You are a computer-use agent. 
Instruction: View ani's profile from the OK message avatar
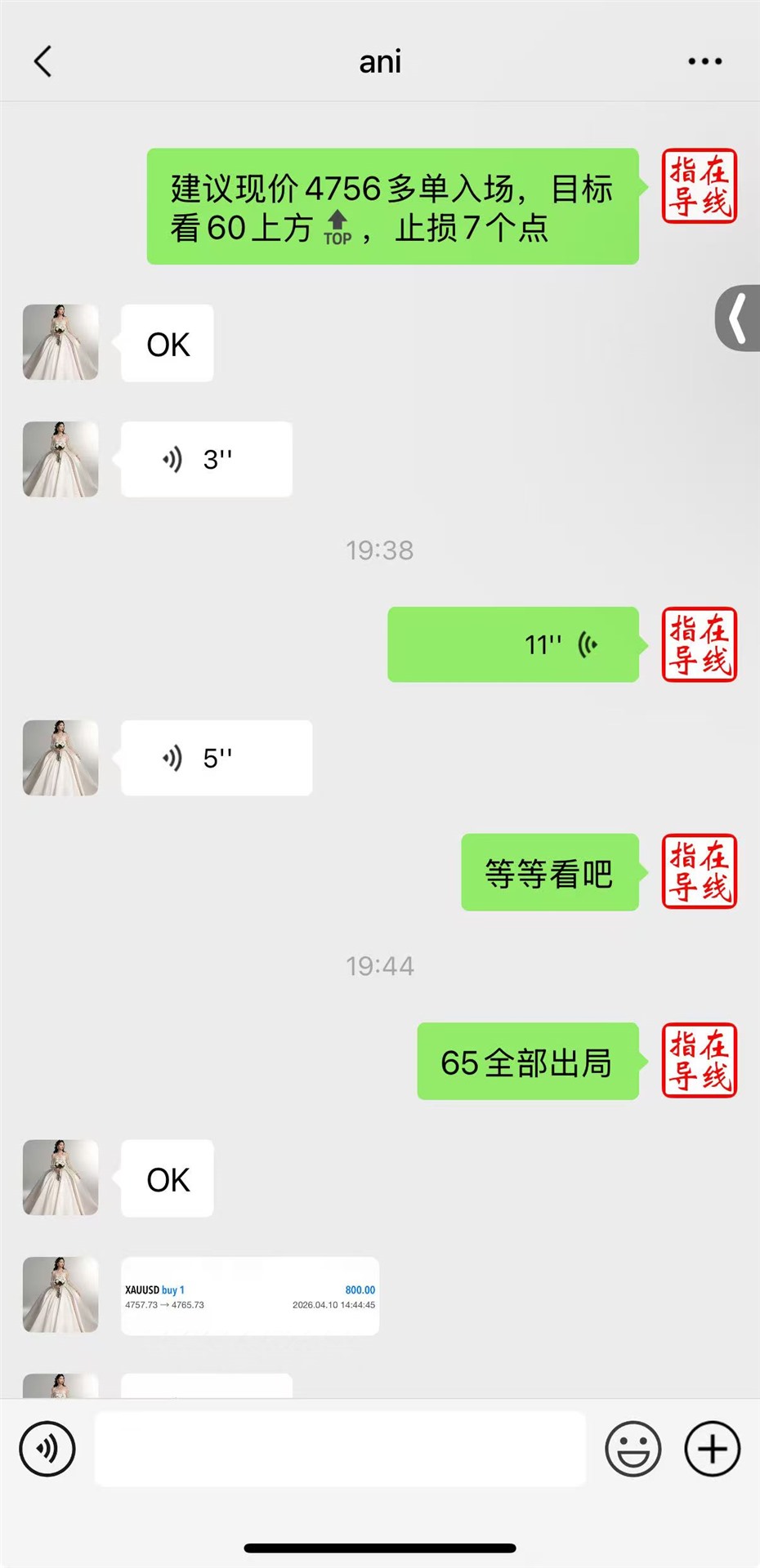60,343
